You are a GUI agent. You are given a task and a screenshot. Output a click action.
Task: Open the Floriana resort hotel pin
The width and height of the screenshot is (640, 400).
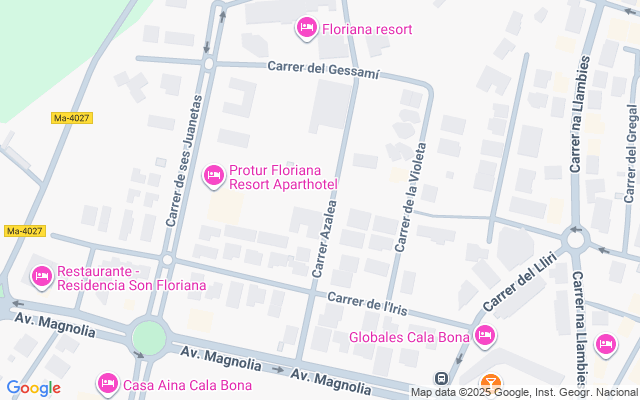[x=306, y=28]
